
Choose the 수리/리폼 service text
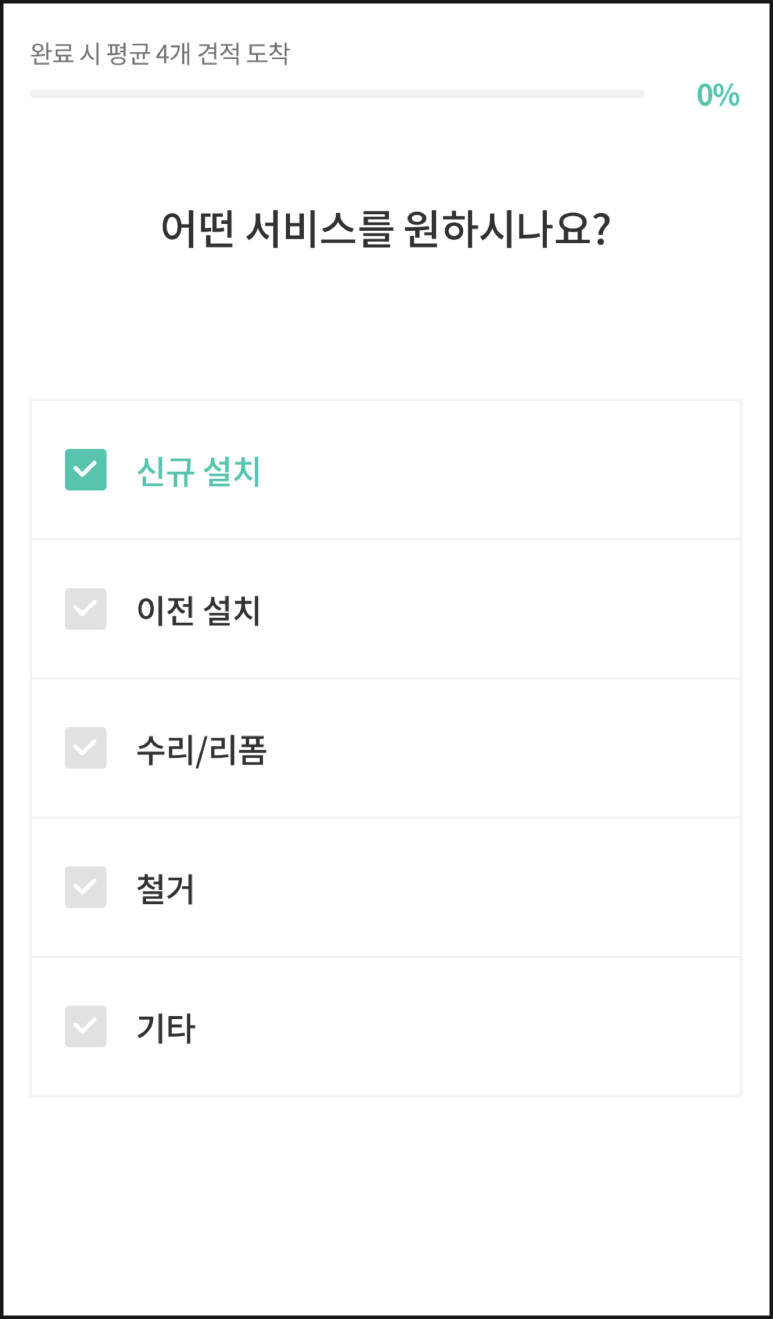coord(202,748)
